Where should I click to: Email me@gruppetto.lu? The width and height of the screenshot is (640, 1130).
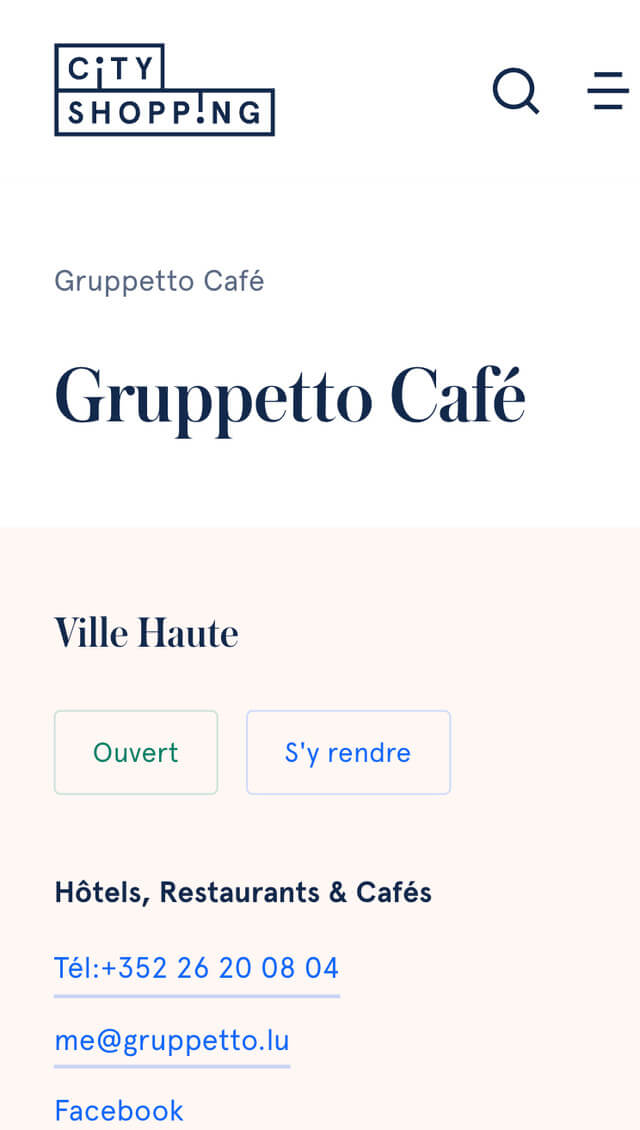click(172, 1041)
